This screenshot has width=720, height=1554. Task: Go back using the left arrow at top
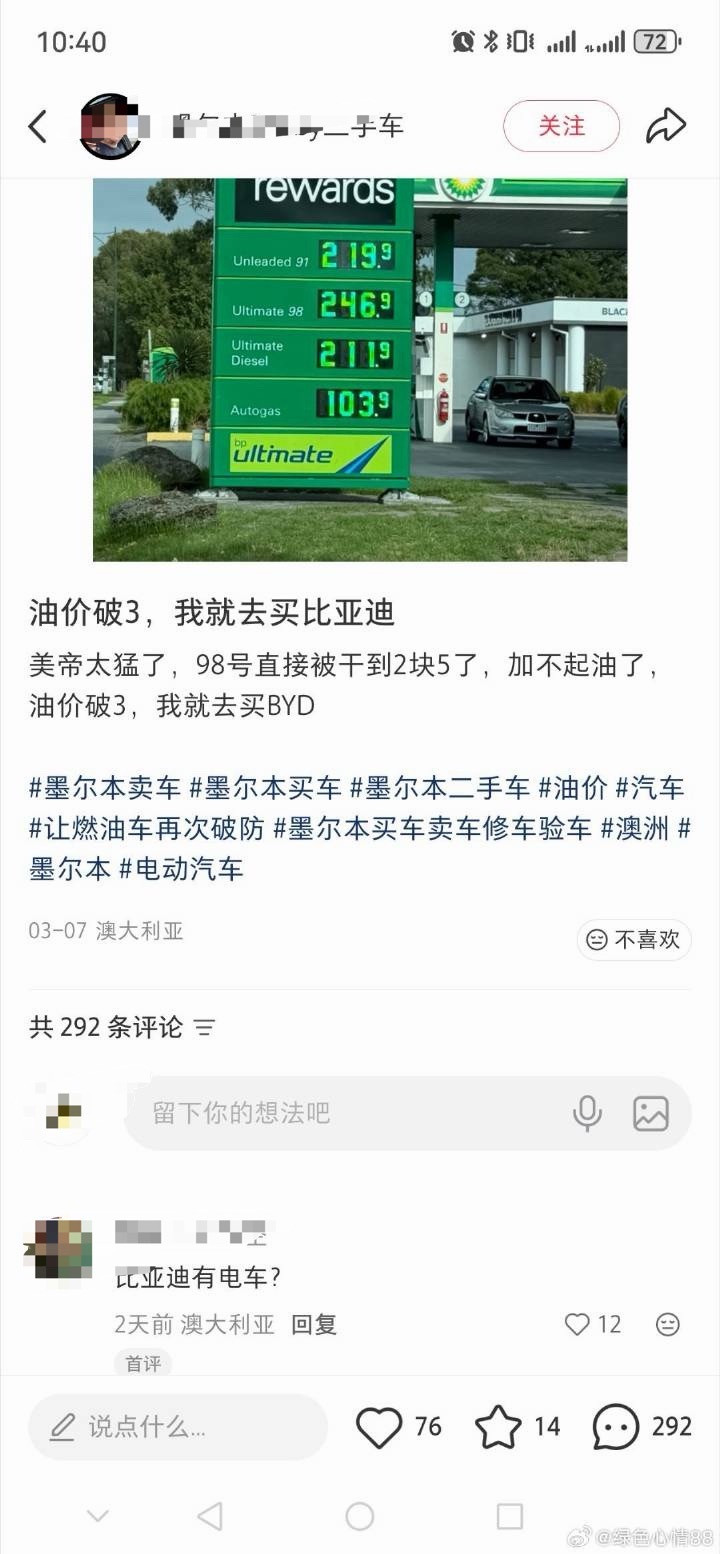38,126
